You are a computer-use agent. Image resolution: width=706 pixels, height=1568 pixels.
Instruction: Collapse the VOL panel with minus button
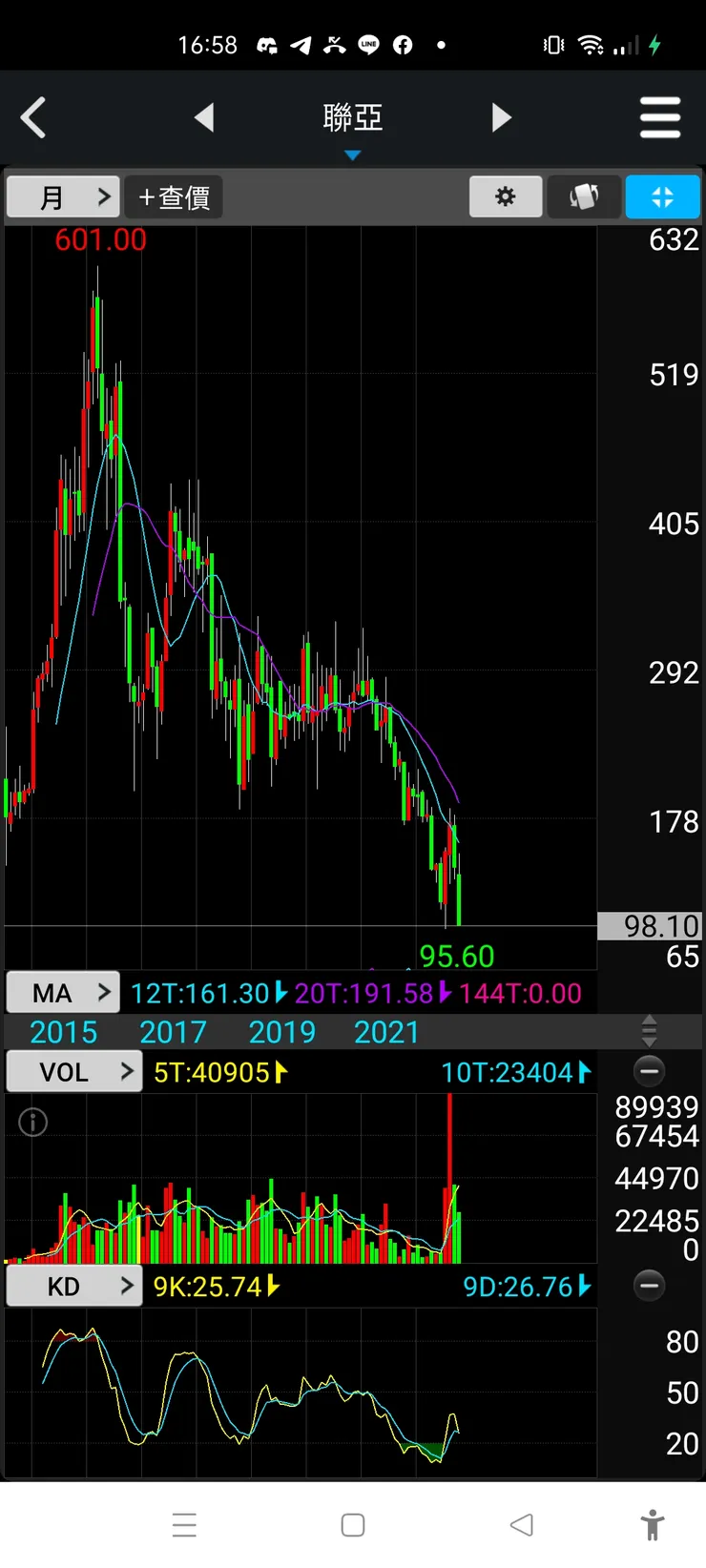(650, 1071)
